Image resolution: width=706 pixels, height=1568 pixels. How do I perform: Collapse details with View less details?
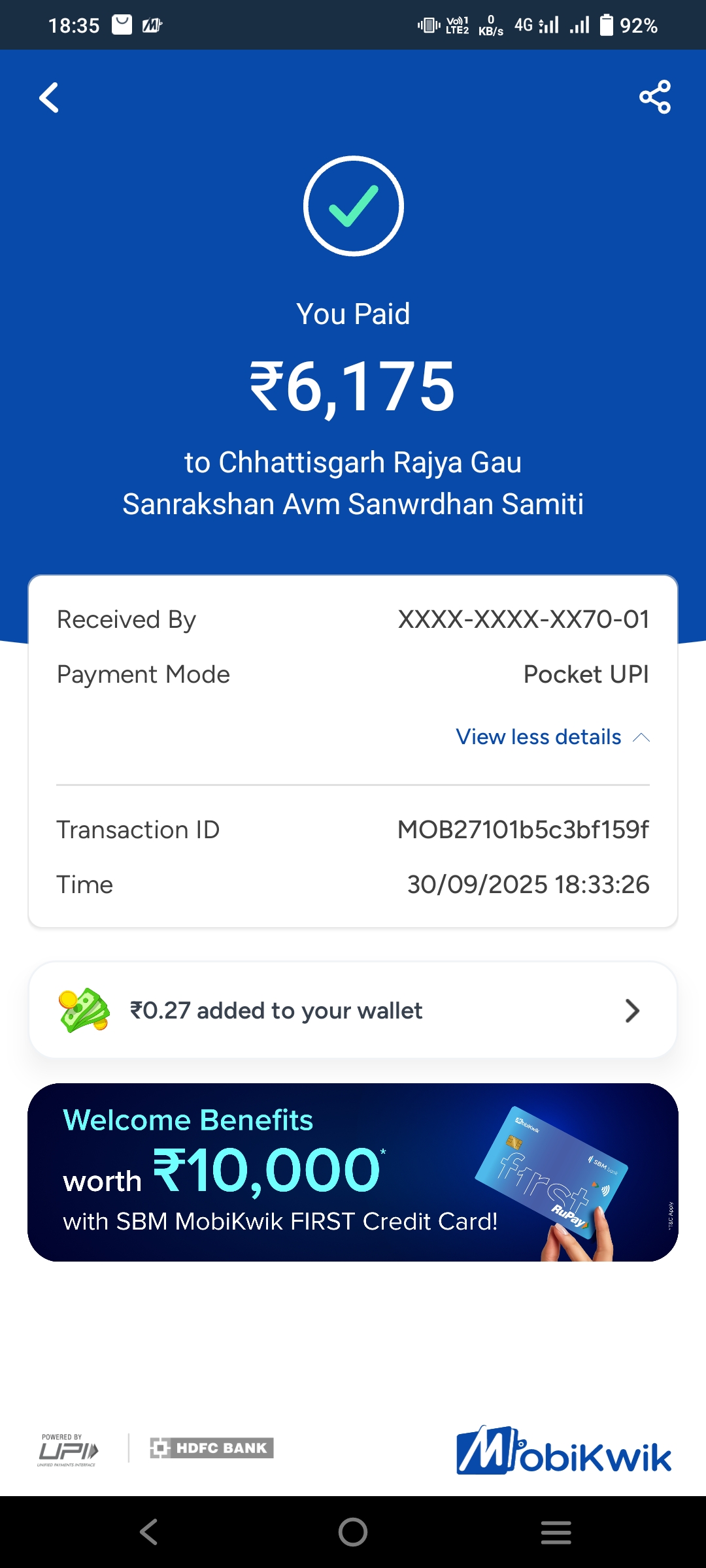point(552,737)
